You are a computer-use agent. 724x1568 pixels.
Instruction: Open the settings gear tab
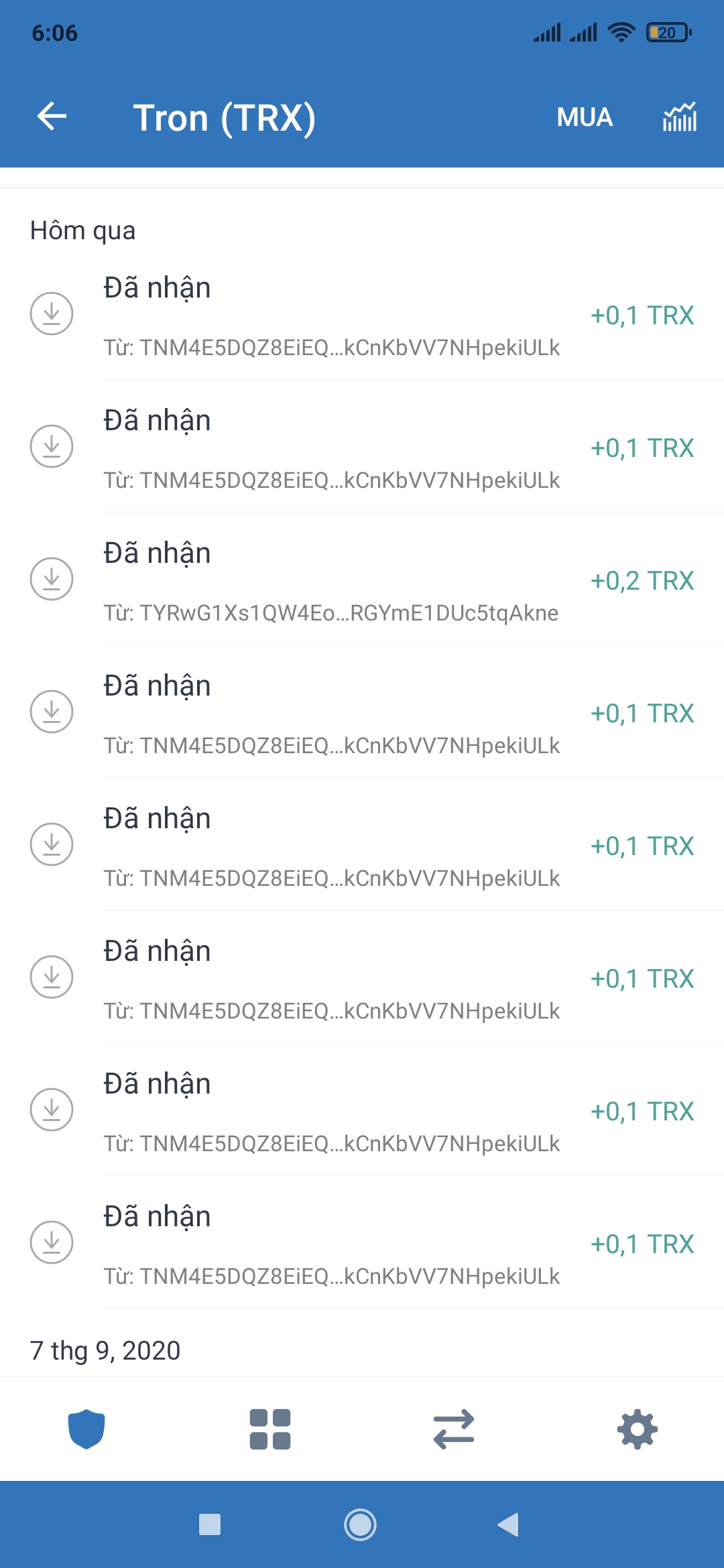[637, 1429]
